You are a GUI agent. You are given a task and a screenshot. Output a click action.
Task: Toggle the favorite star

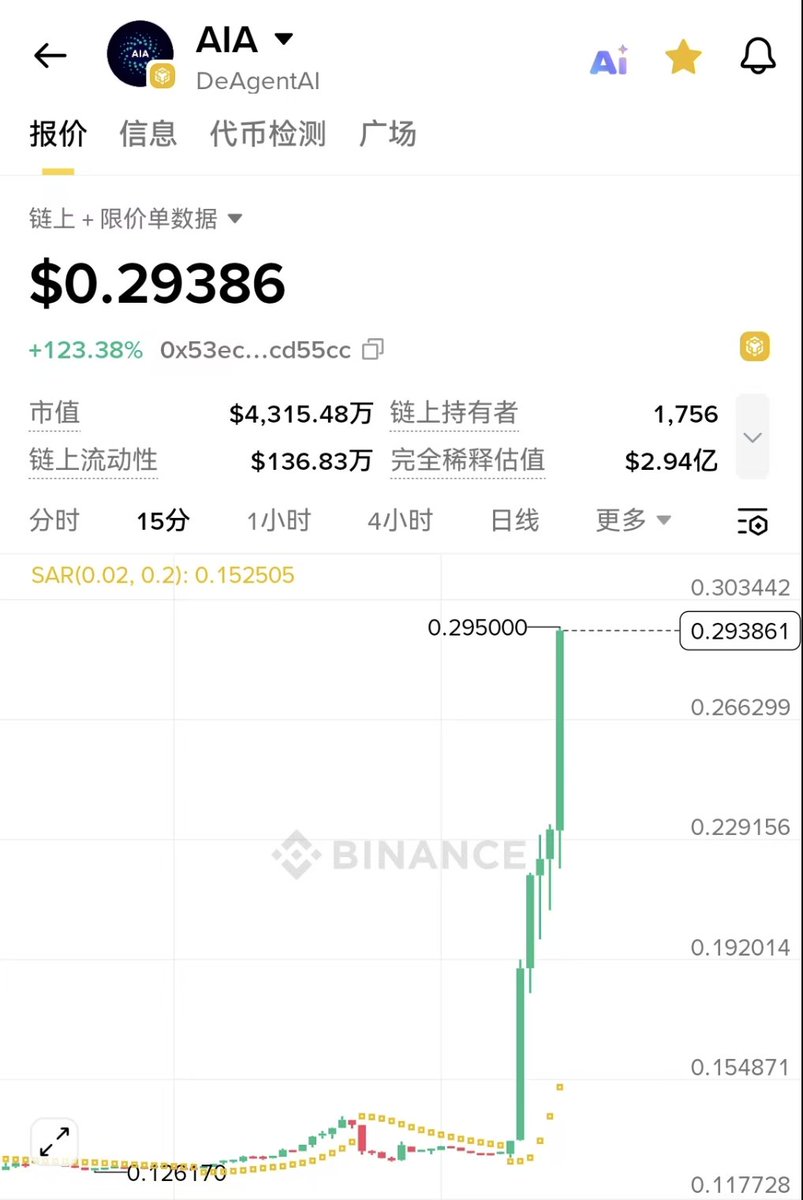click(x=683, y=58)
